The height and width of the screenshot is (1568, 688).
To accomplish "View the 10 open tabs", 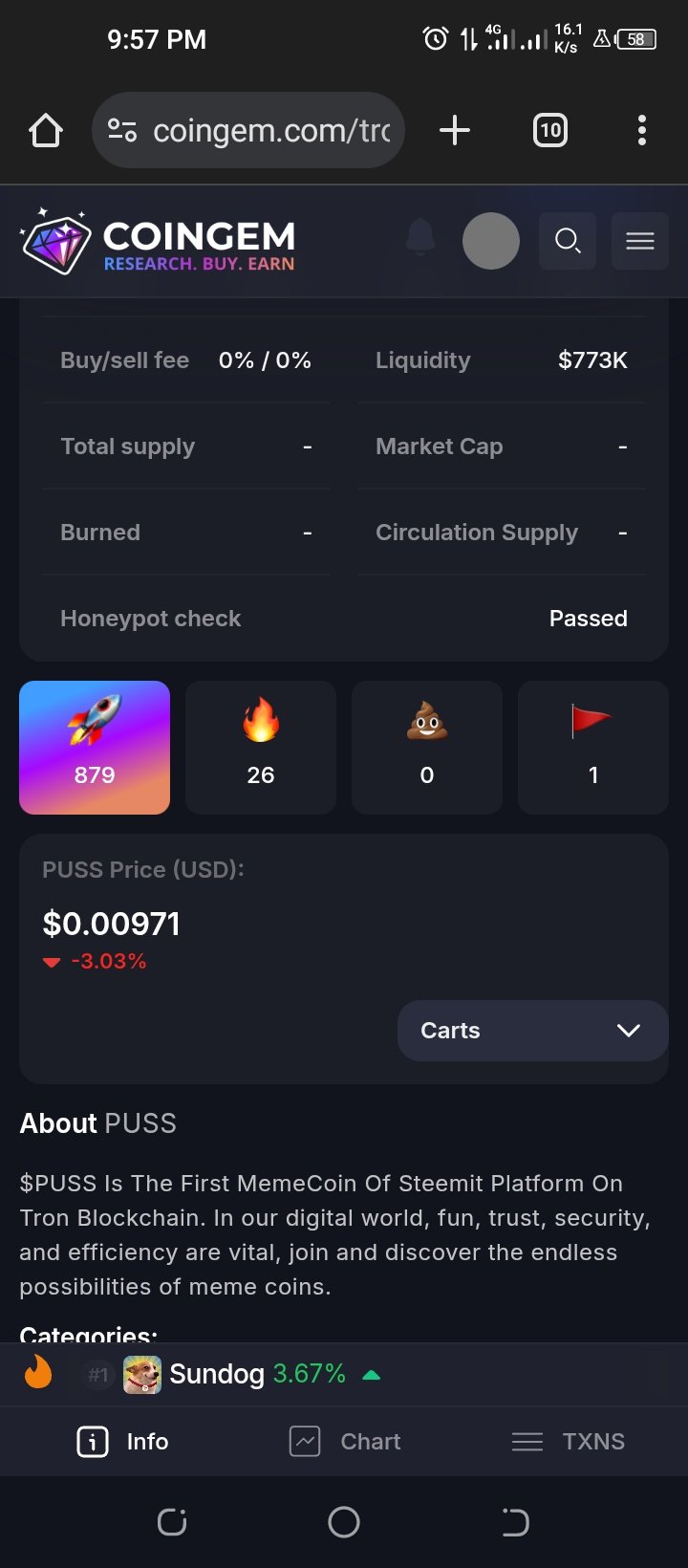I will [549, 130].
